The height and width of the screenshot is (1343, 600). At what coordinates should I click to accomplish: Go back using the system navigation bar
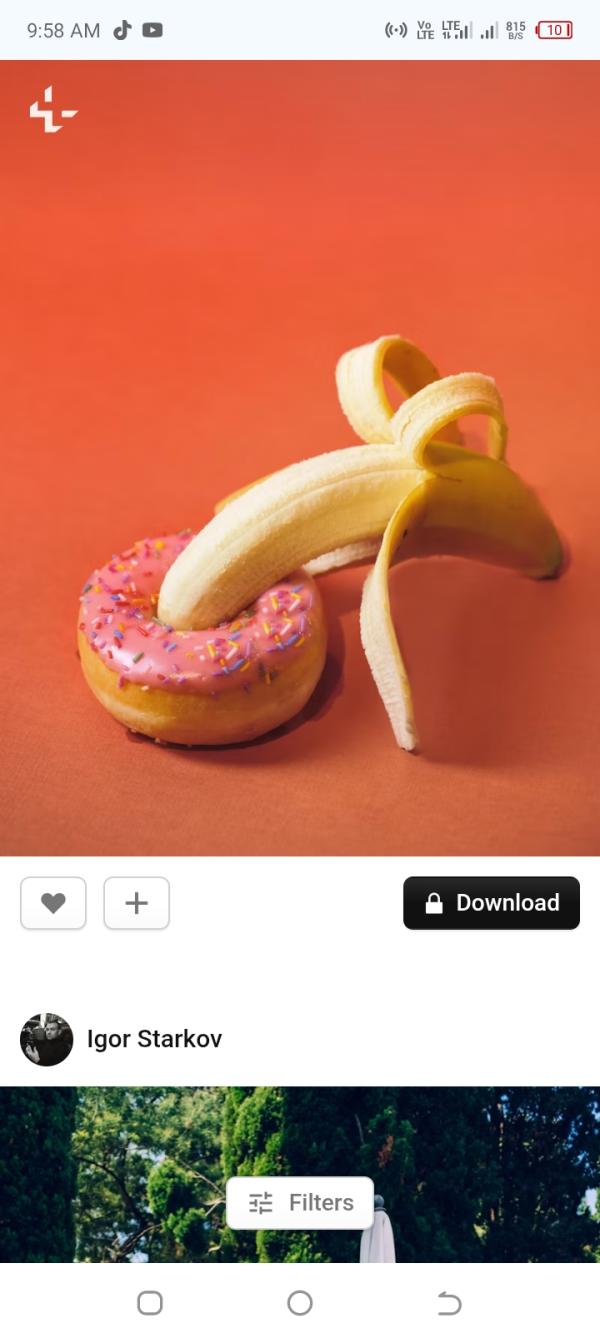[450, 1303]
